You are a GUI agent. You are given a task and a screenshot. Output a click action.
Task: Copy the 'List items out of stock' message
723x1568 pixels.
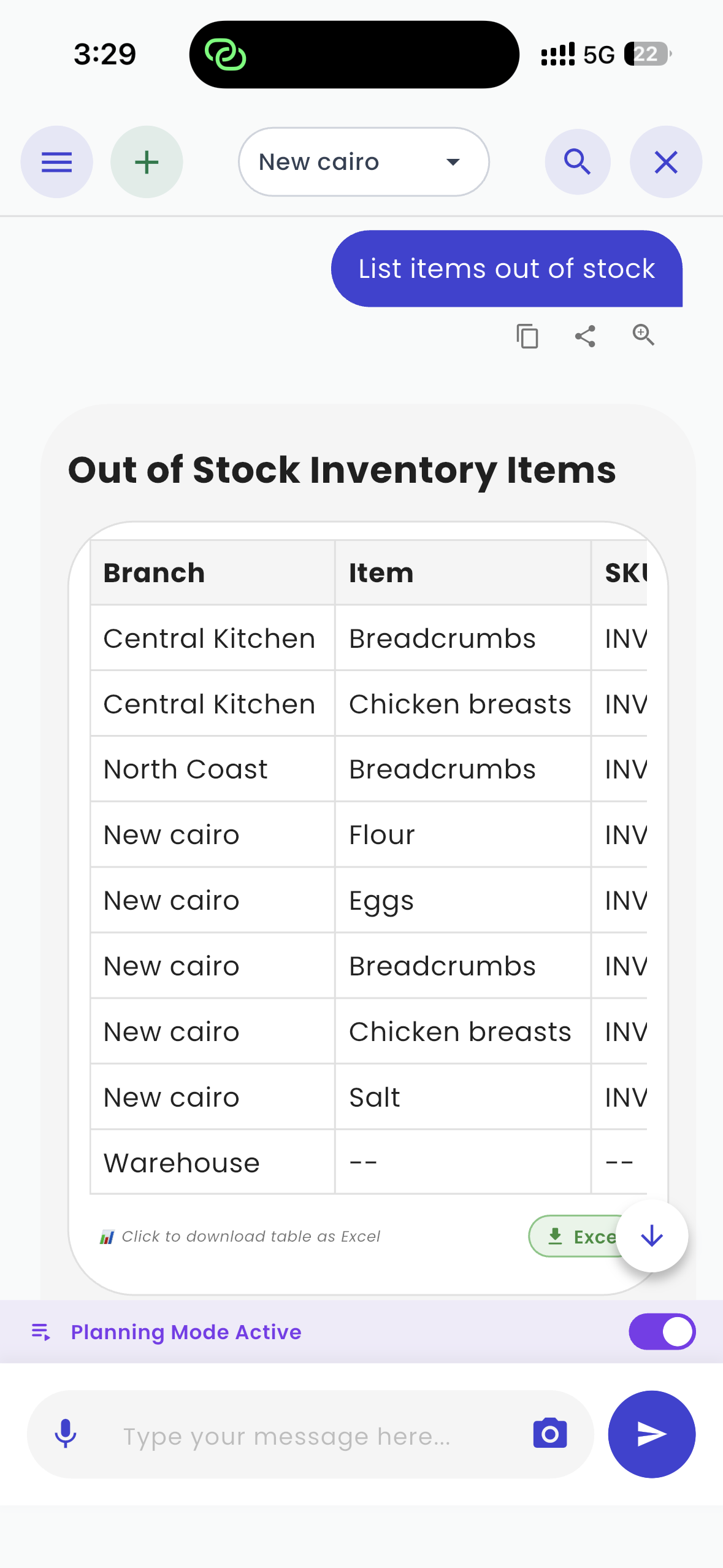tap(527, 336)
